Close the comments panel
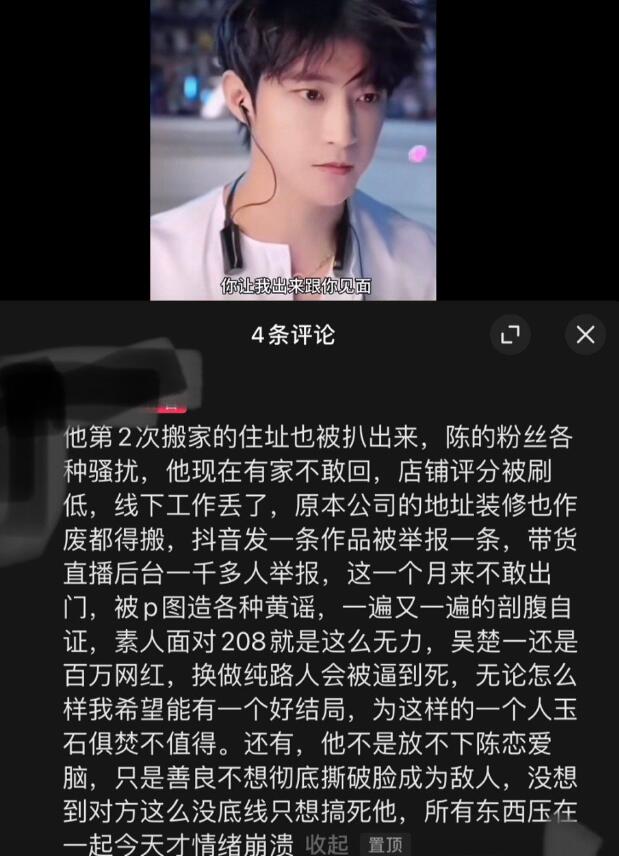The image size is (619, 856). pos(585,335)
